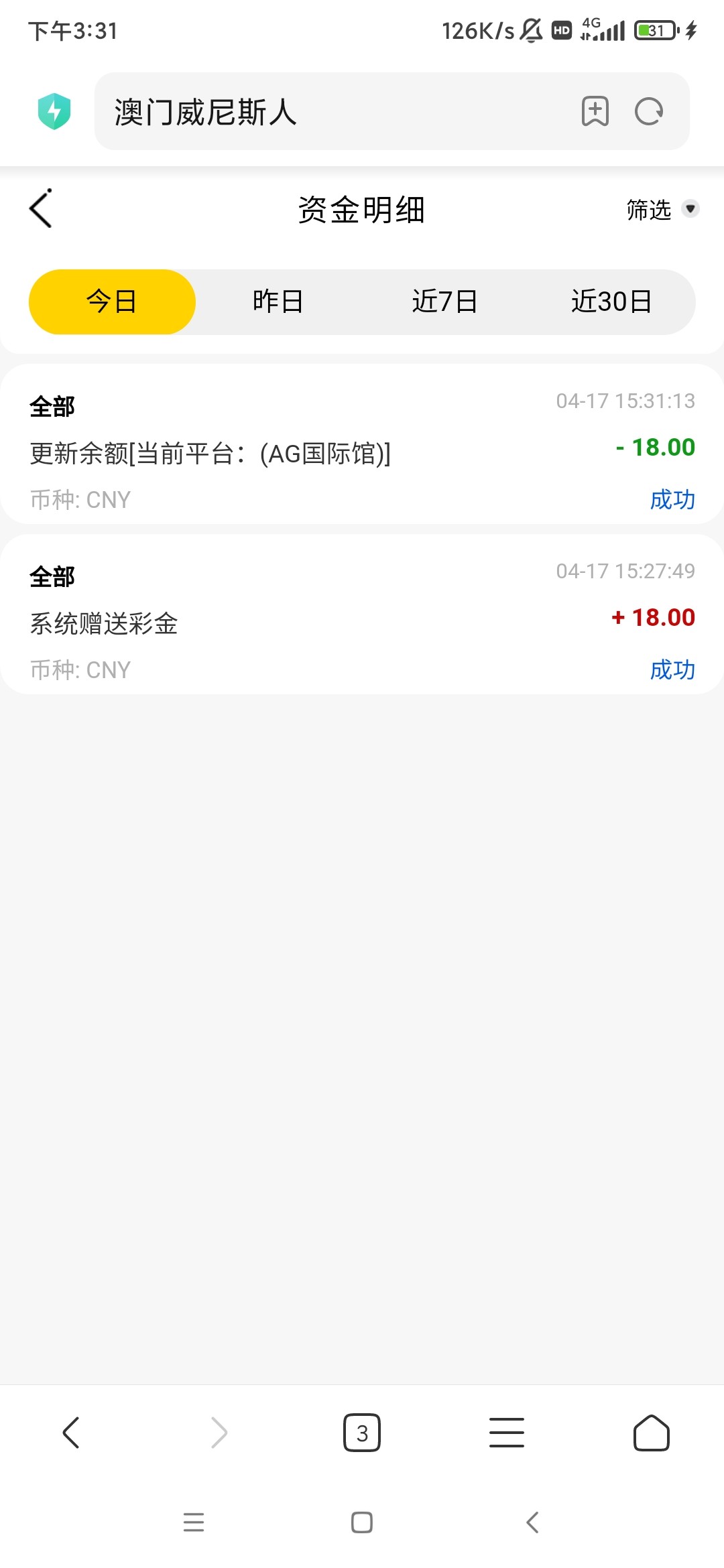
Task: Tap the address bar showing 澳门威尼斯人
Action: [x=335, y=112]
